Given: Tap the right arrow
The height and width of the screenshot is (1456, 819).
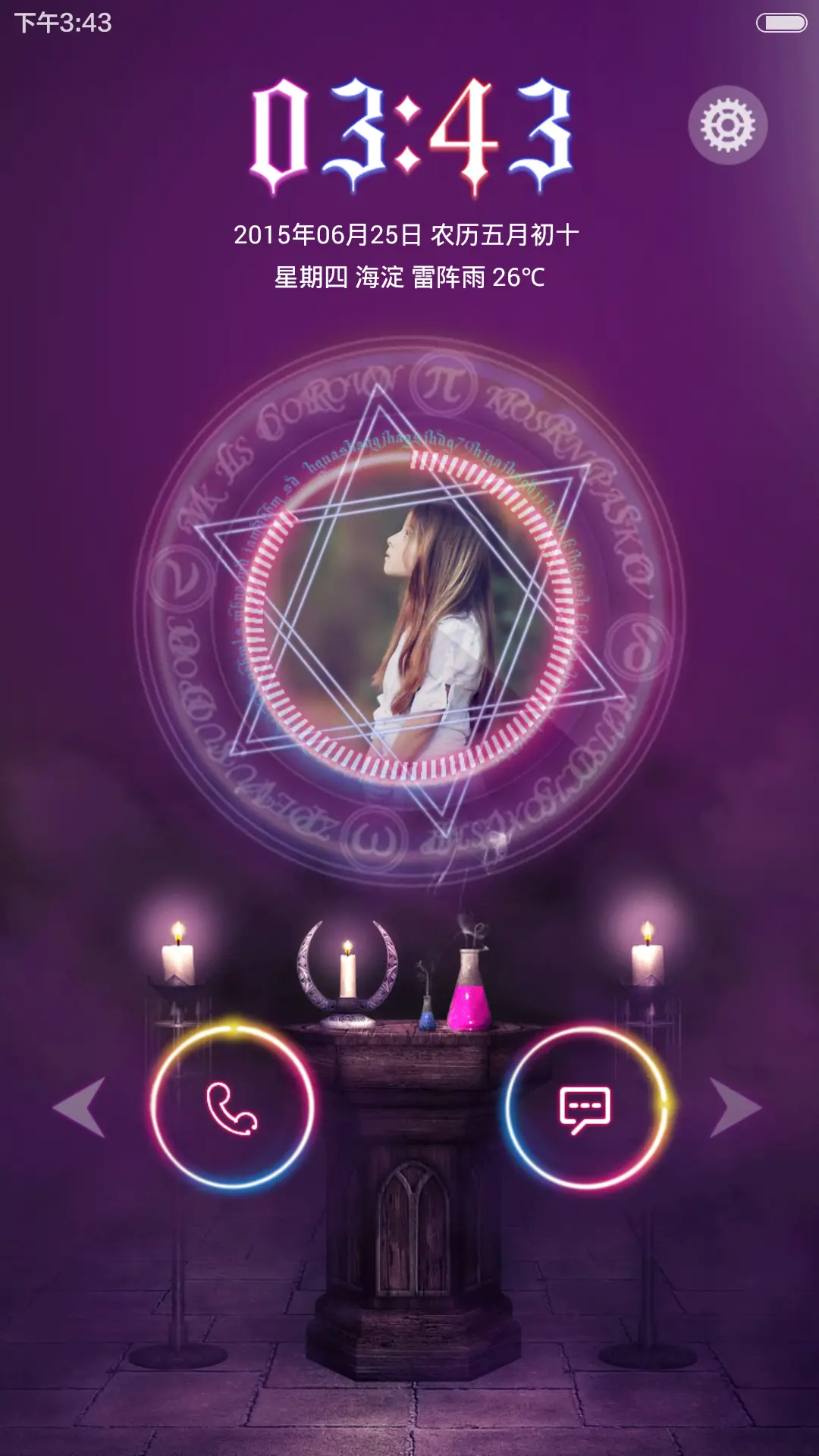Looking at the screenshot, I should pos(733,1108).
